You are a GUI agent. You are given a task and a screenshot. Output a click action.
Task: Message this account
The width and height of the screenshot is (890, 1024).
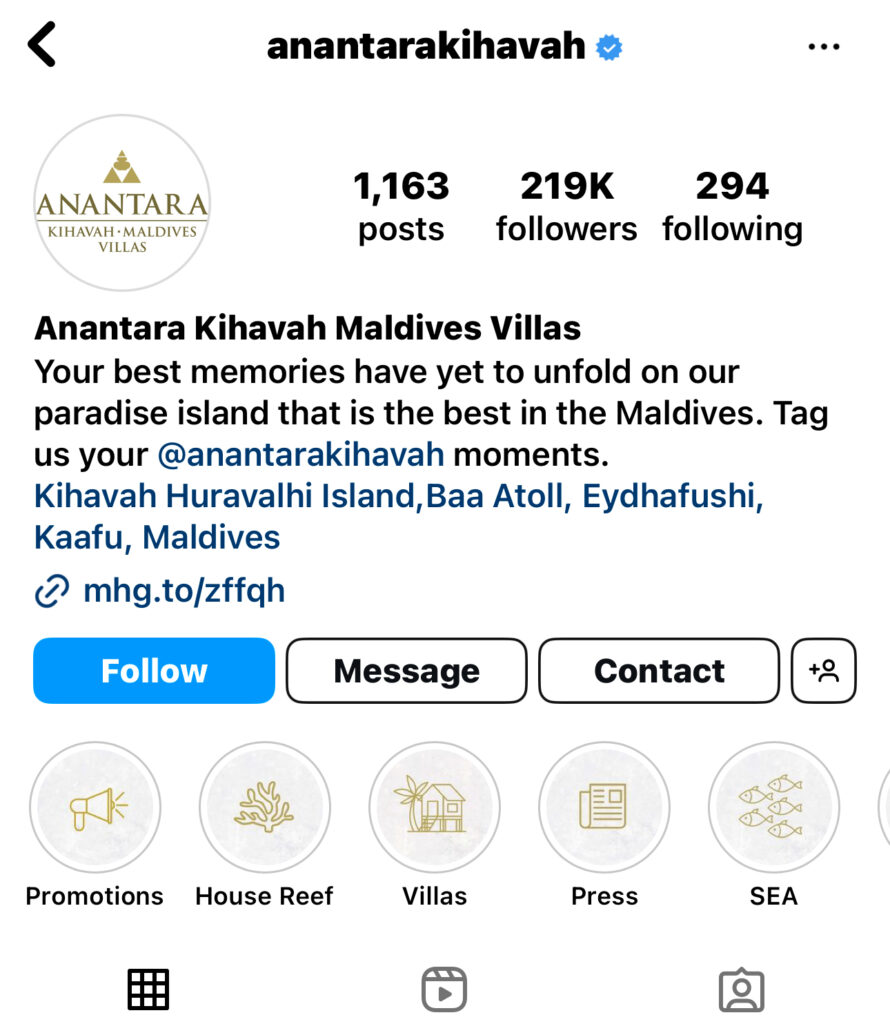coord(406,671)
